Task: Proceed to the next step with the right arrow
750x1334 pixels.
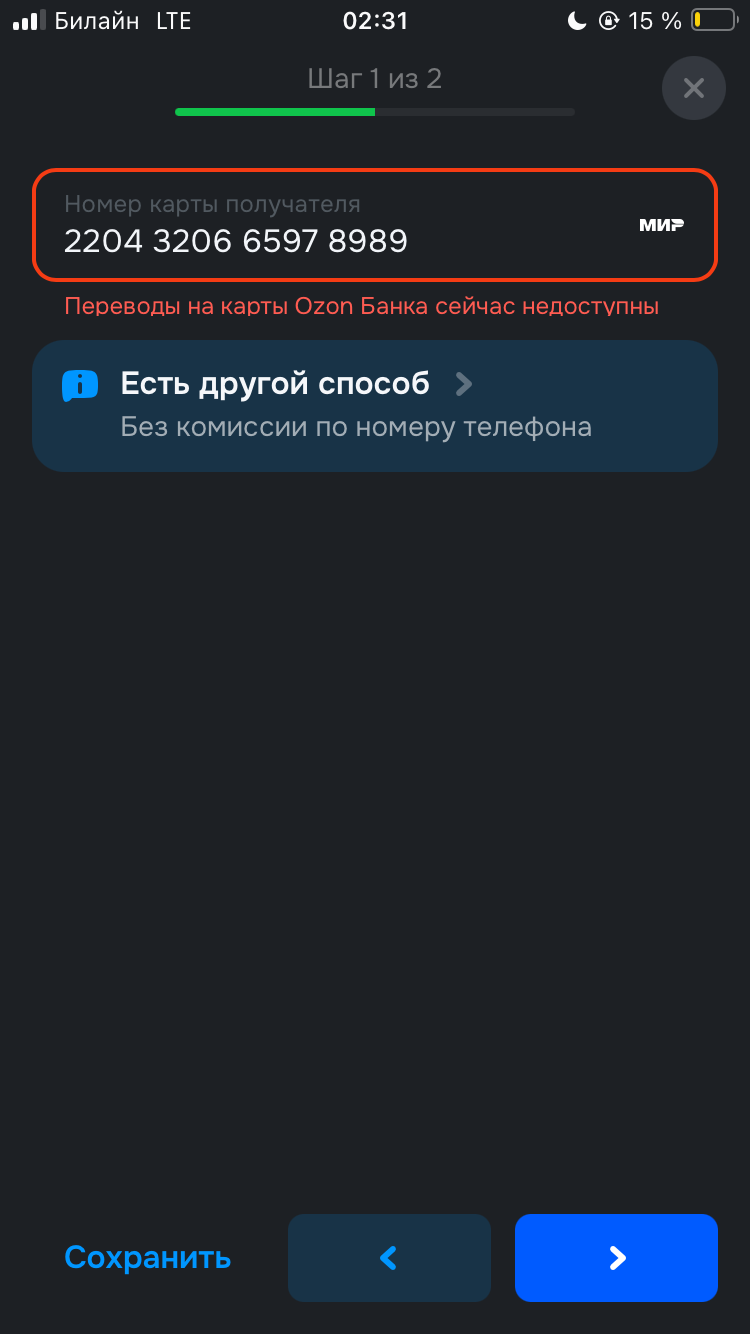Action: click(x=616, y=1258)
